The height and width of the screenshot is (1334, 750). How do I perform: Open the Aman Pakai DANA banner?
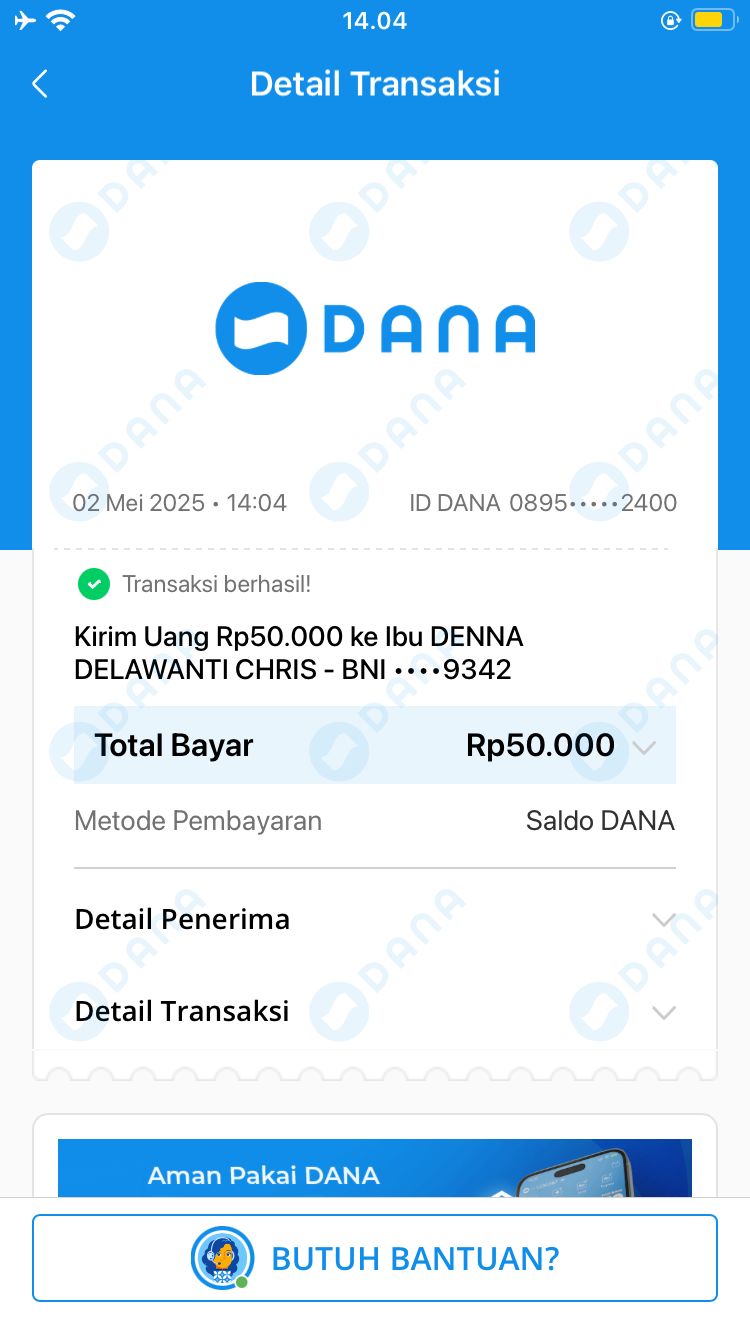[x=374, y=1168]
